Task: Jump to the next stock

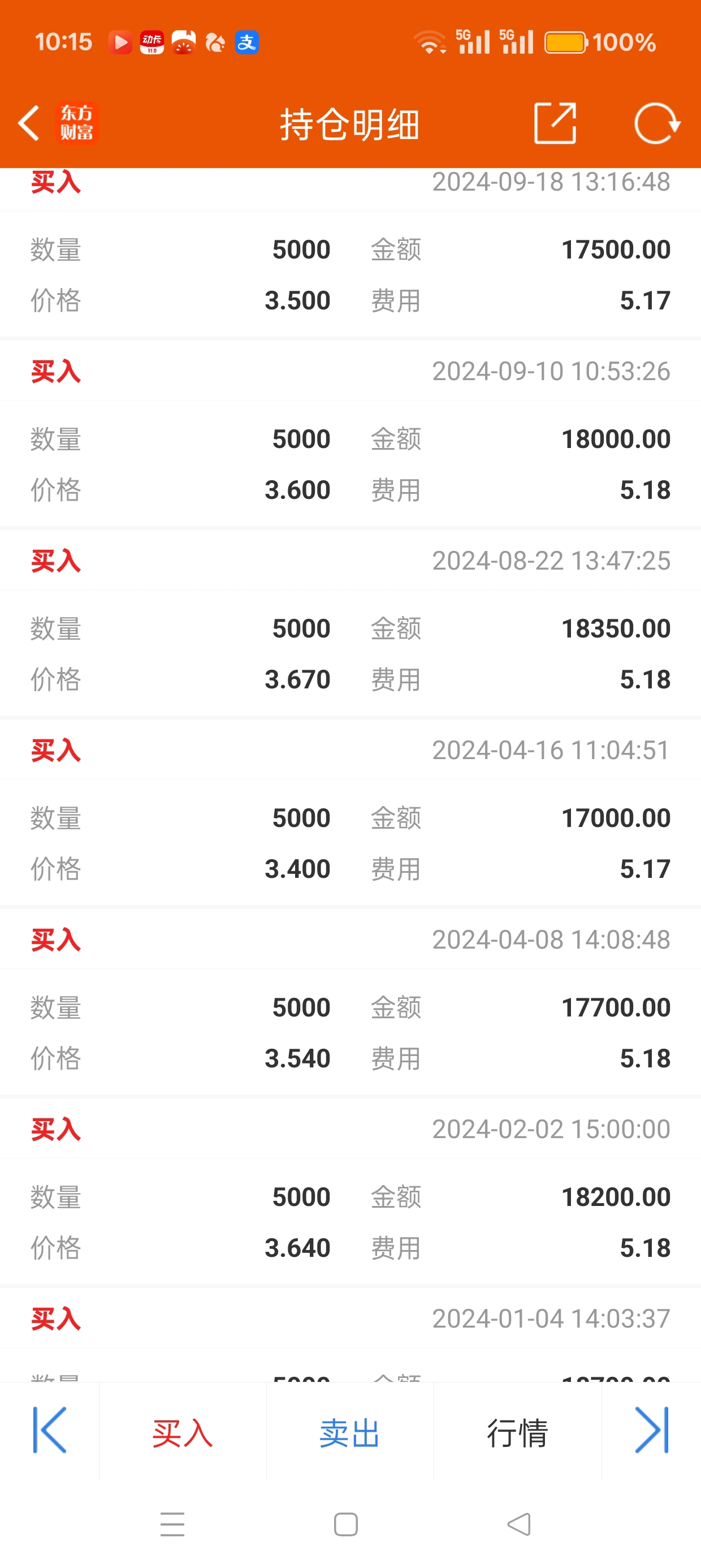Action: click(x=652, y=1431)
